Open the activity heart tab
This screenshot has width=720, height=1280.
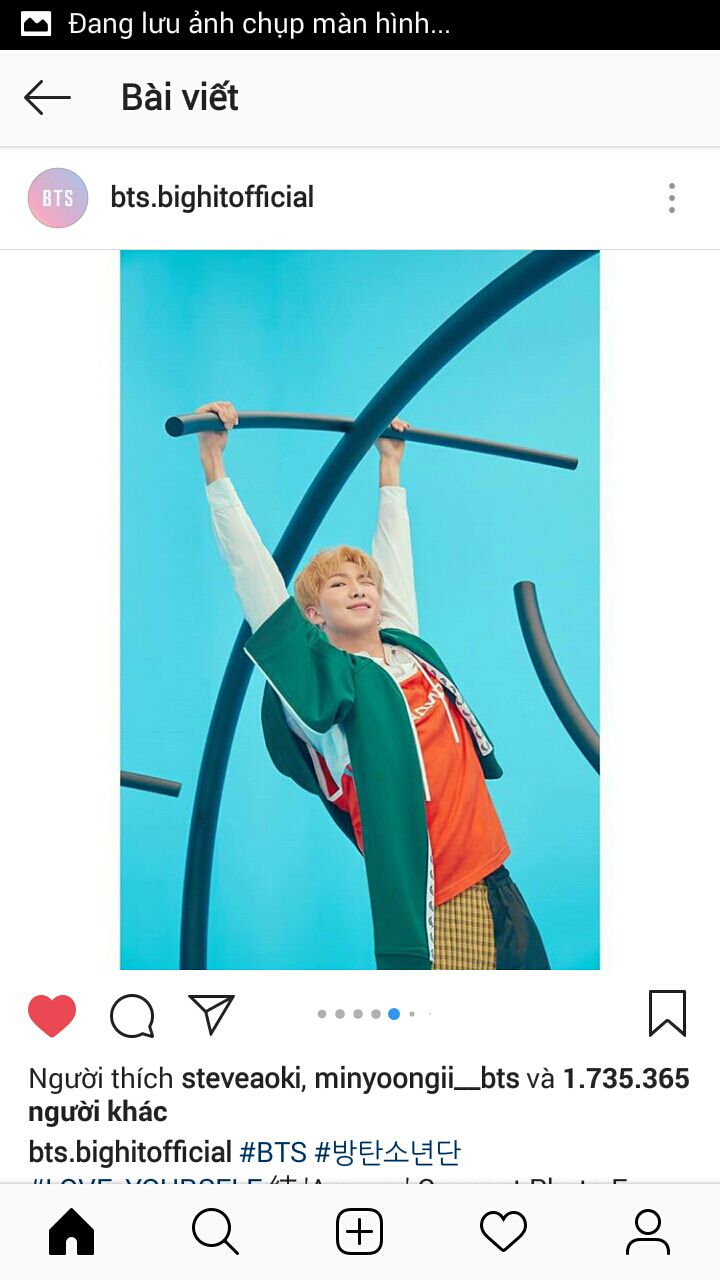coord(503,1232)
